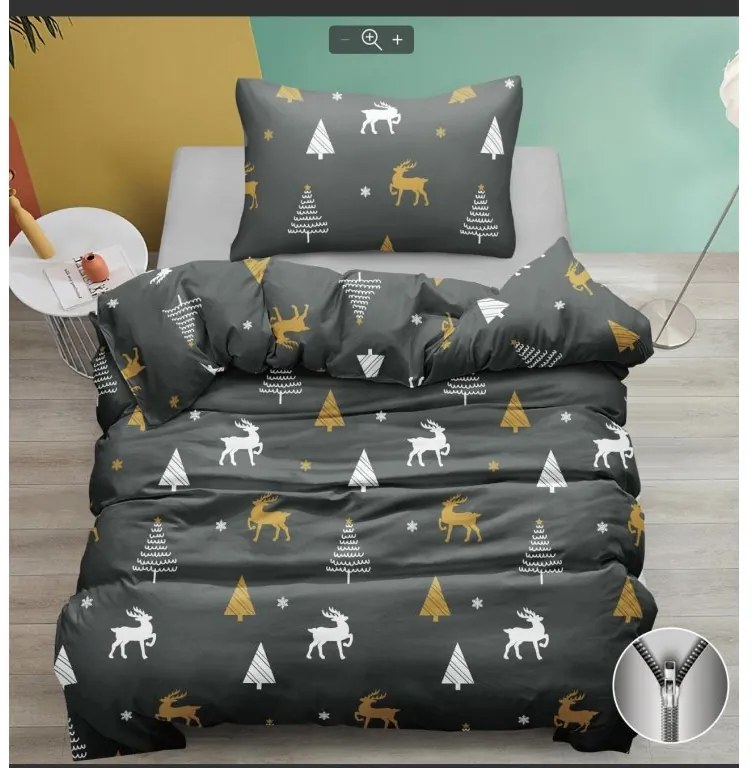
Task: Zoom in with the plus button
Action: coord(397,40)
